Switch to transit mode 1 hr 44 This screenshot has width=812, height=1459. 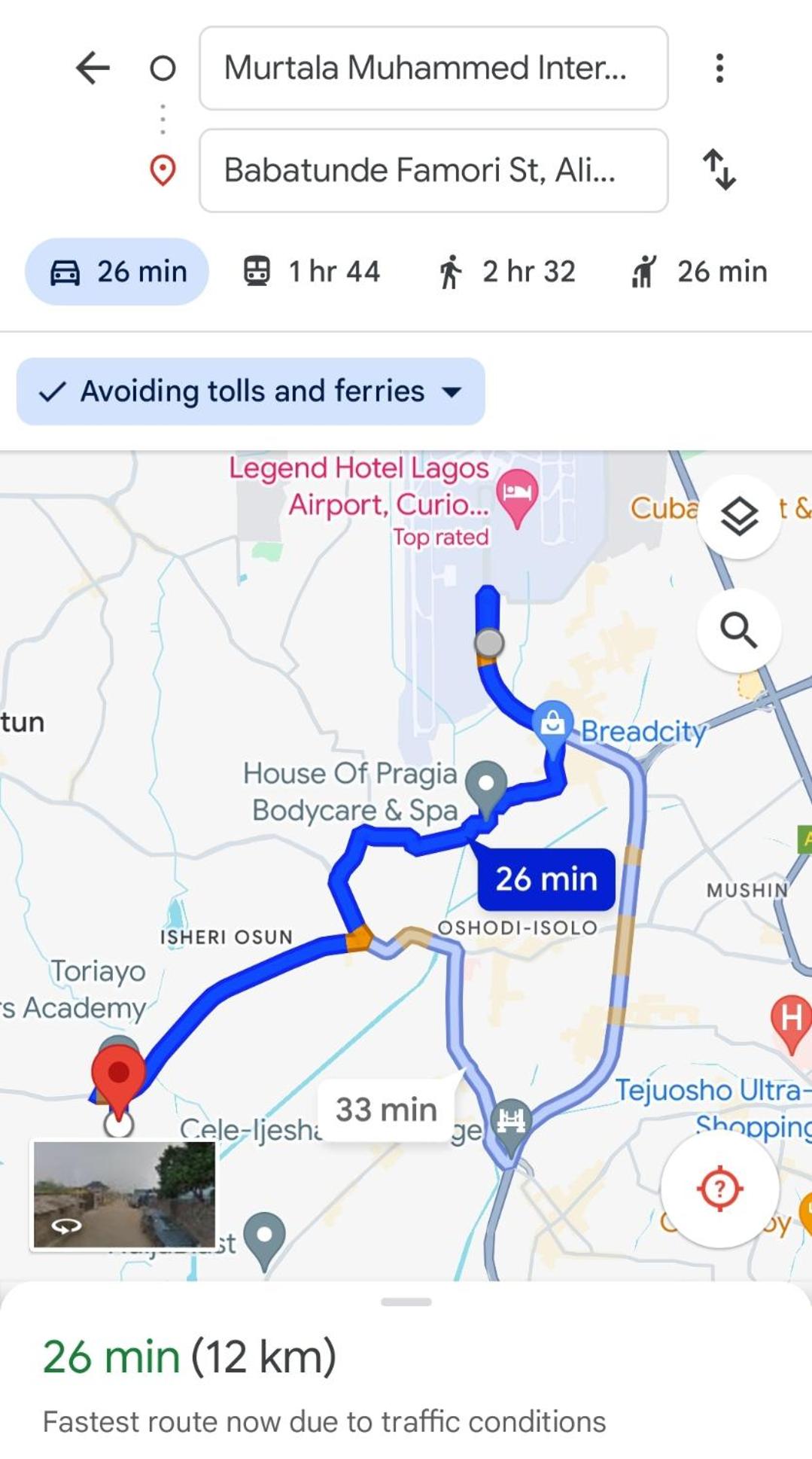pyautogui.click(x=312, y=272)
